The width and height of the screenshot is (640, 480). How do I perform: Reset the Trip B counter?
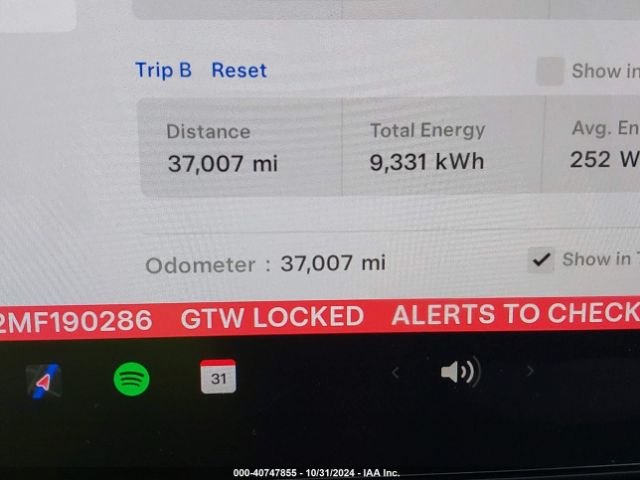coord(239,70)
